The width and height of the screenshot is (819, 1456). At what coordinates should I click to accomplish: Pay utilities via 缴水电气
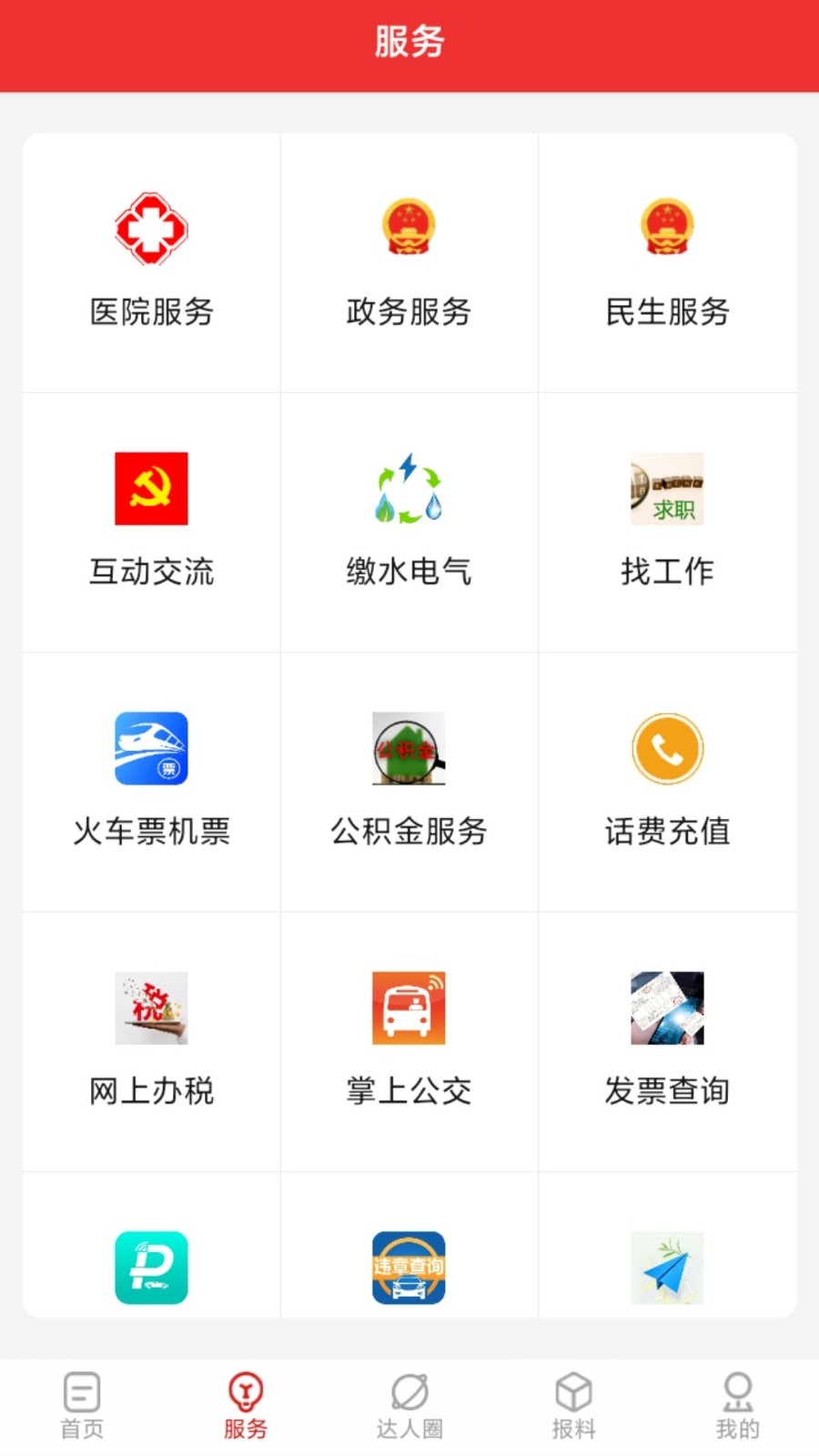(409, 521)
